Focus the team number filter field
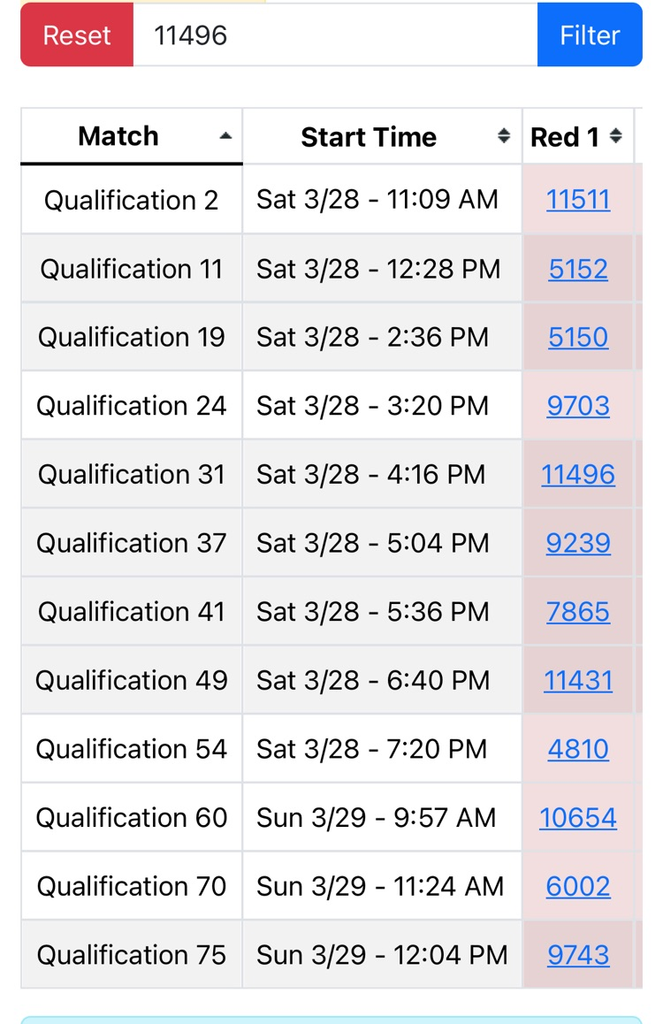The image size is (663, 1024). pyautogui.click(x=335, y=36)
